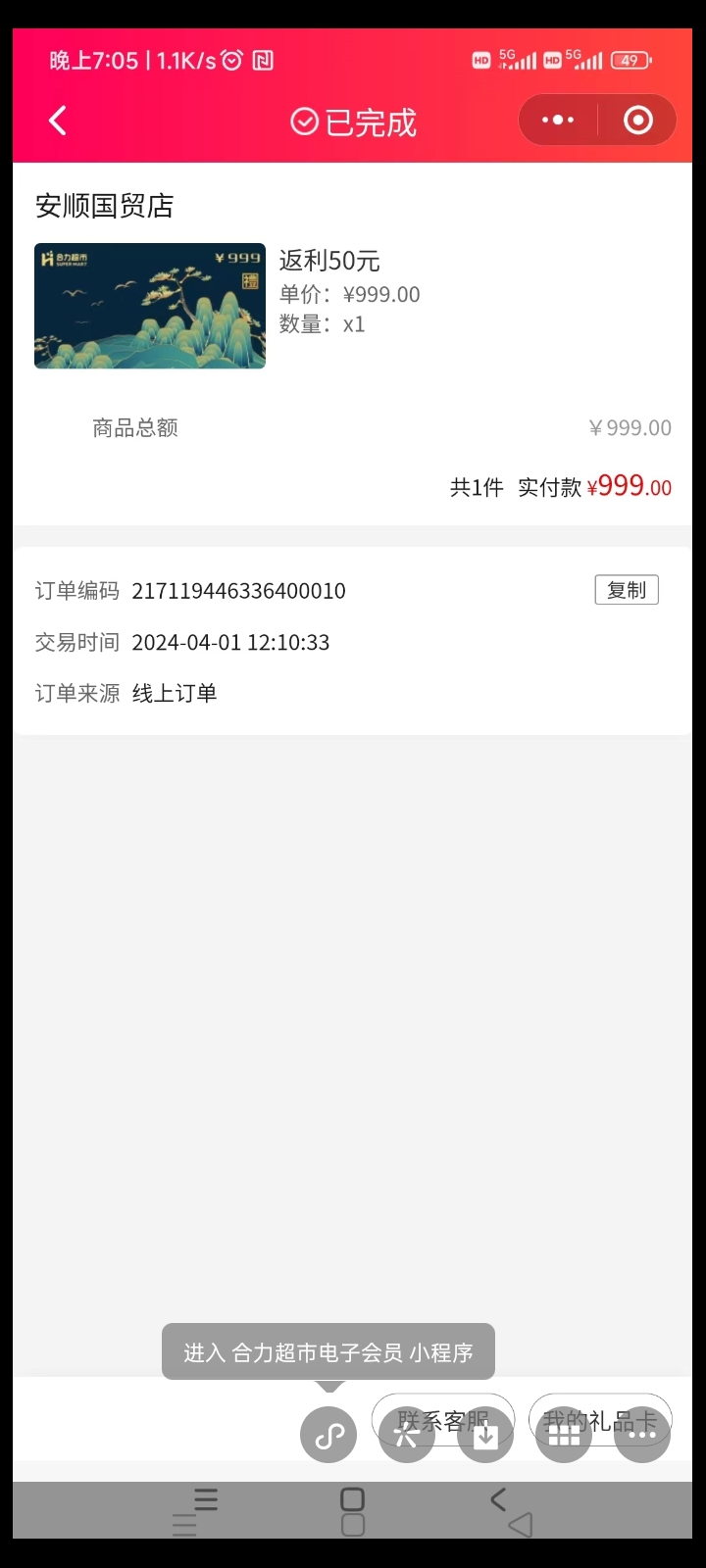706x1568 pixels.
Task: Open the 返利50元 gift card image
Action: click(x=150, y=306)
